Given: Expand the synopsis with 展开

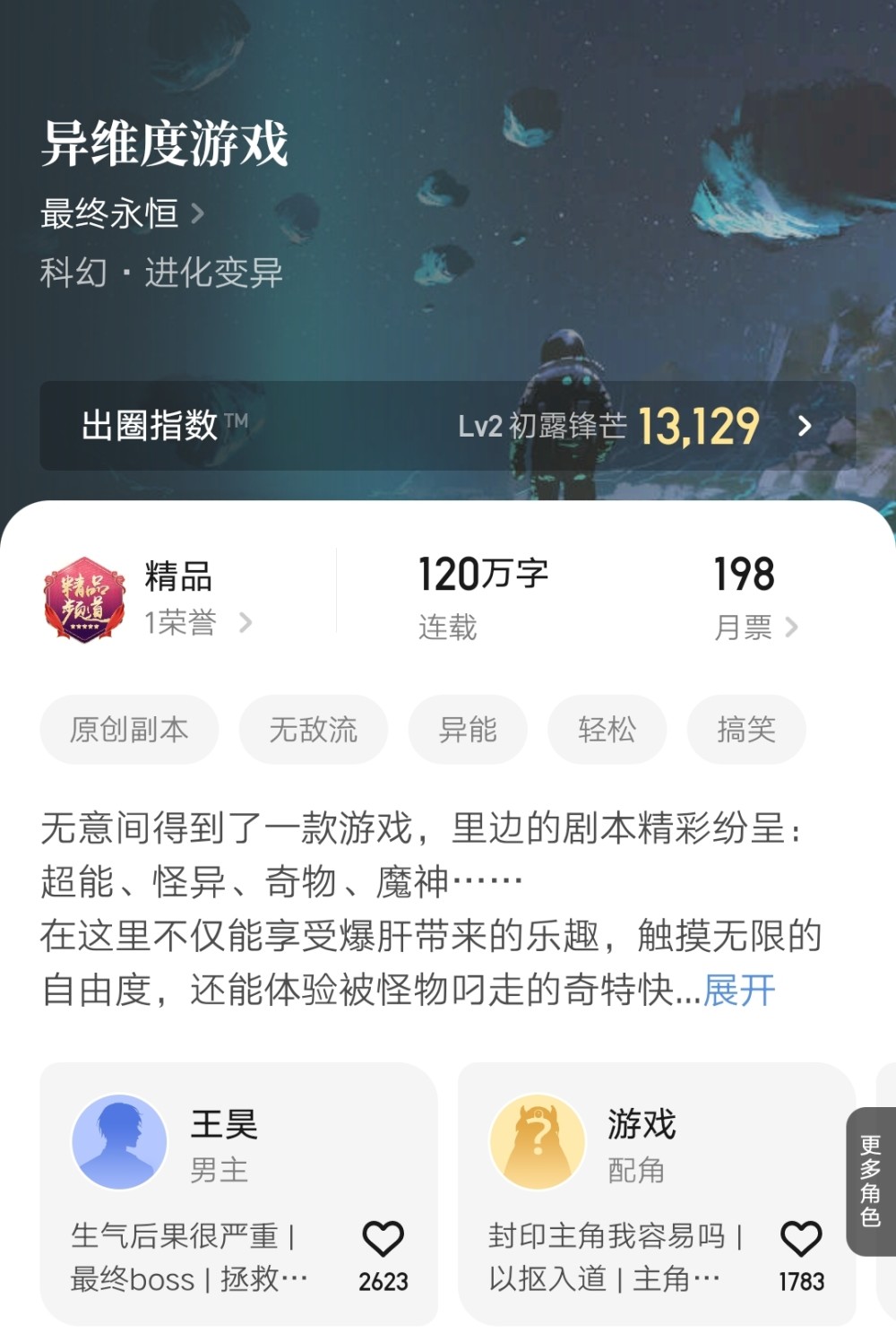Looking at the screenshot, I should [739, 991].
